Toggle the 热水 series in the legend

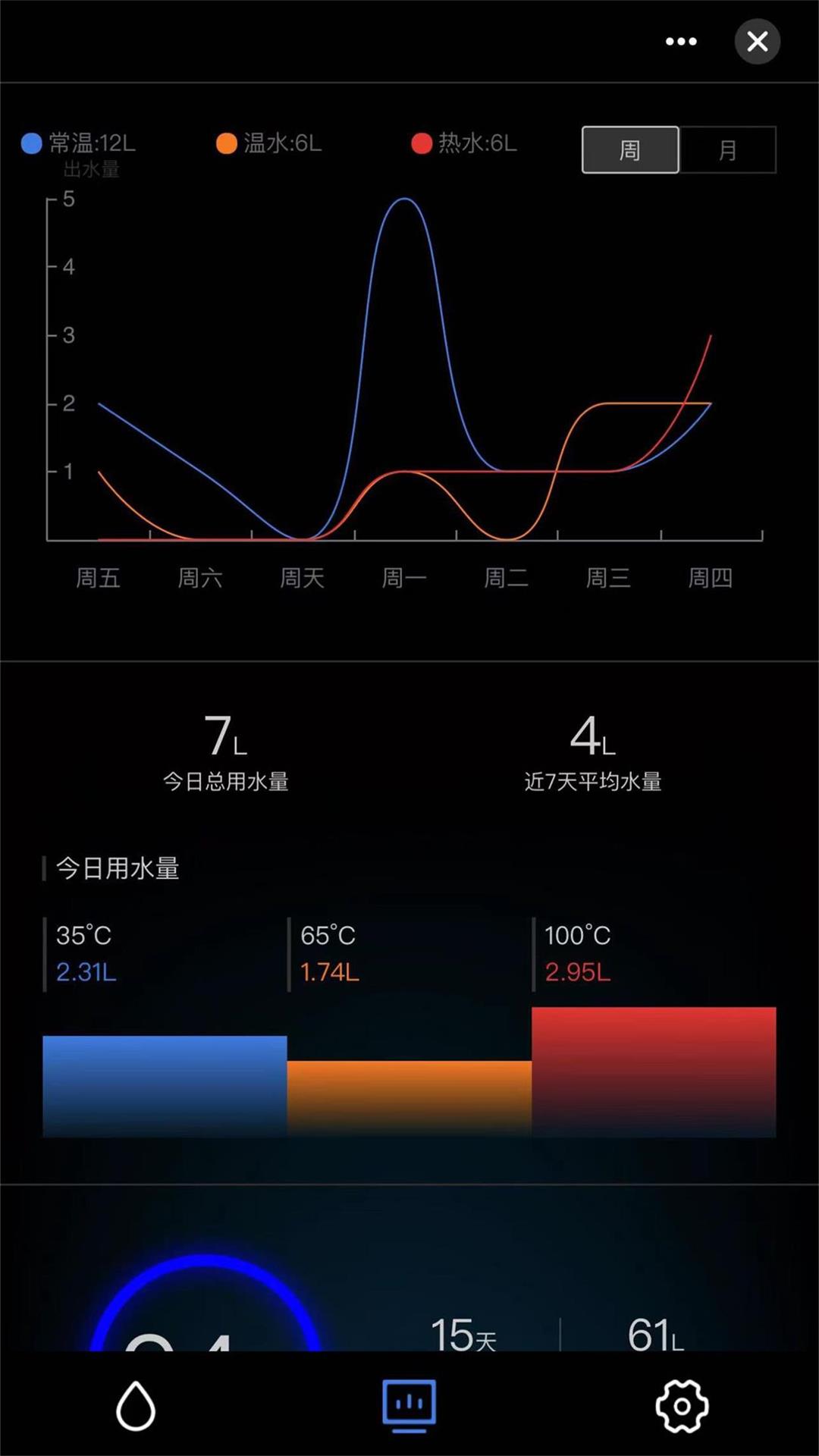click(x=464, y=143)
